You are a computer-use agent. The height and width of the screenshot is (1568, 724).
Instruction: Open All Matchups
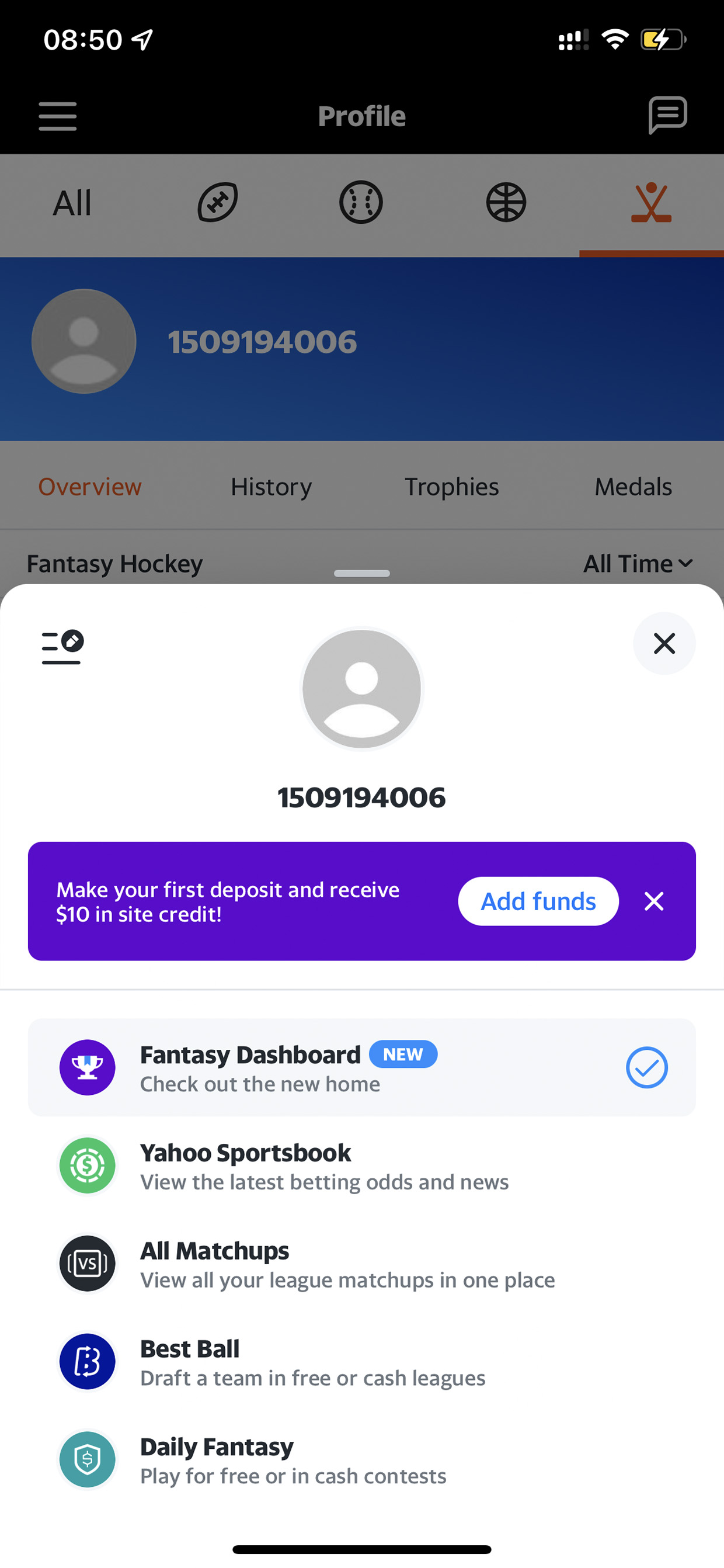click(x=362, y=1264)
